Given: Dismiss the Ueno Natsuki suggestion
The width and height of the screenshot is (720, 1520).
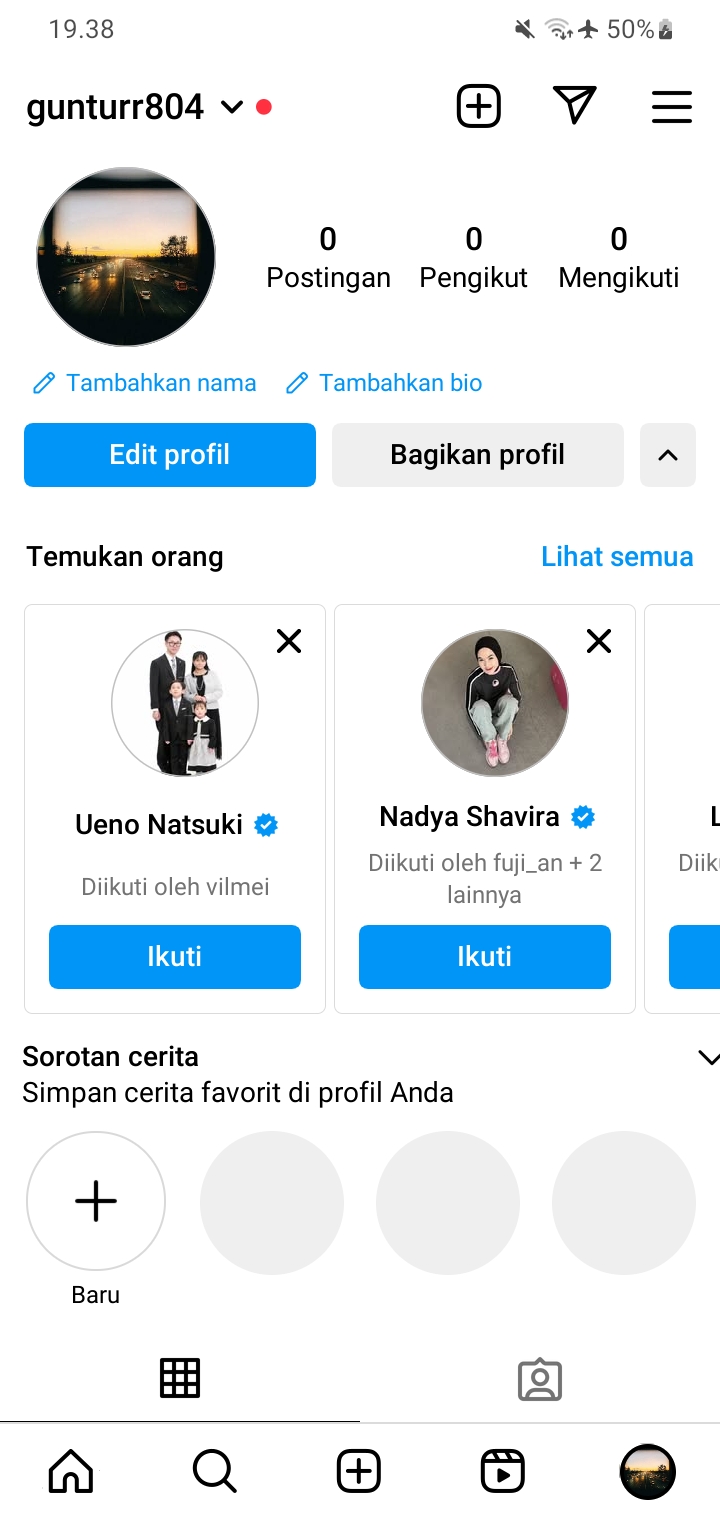Looking at the screenshot, I should pyautogui.click(x=289, y=641).
